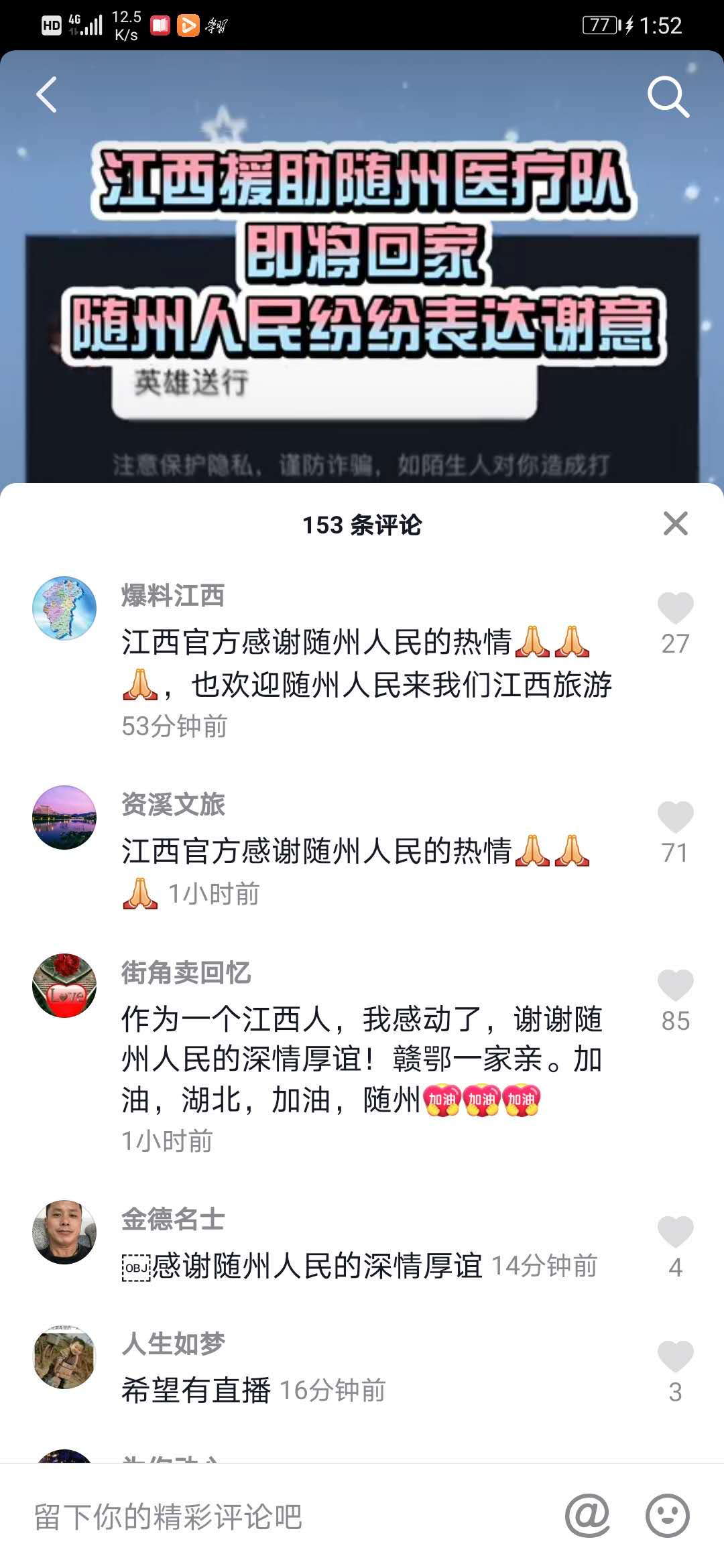Go back with the top-left arrow

47,94
